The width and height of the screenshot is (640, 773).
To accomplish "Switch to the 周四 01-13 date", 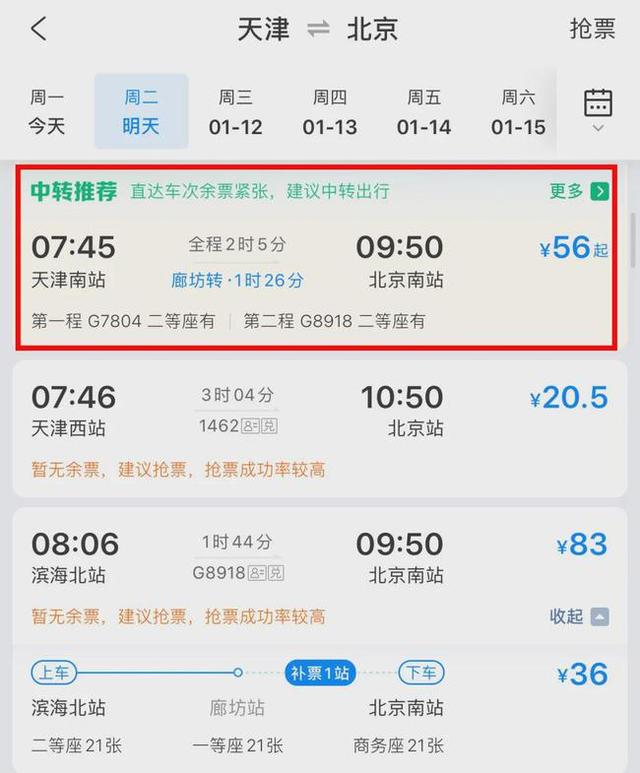I will (329, 112).
